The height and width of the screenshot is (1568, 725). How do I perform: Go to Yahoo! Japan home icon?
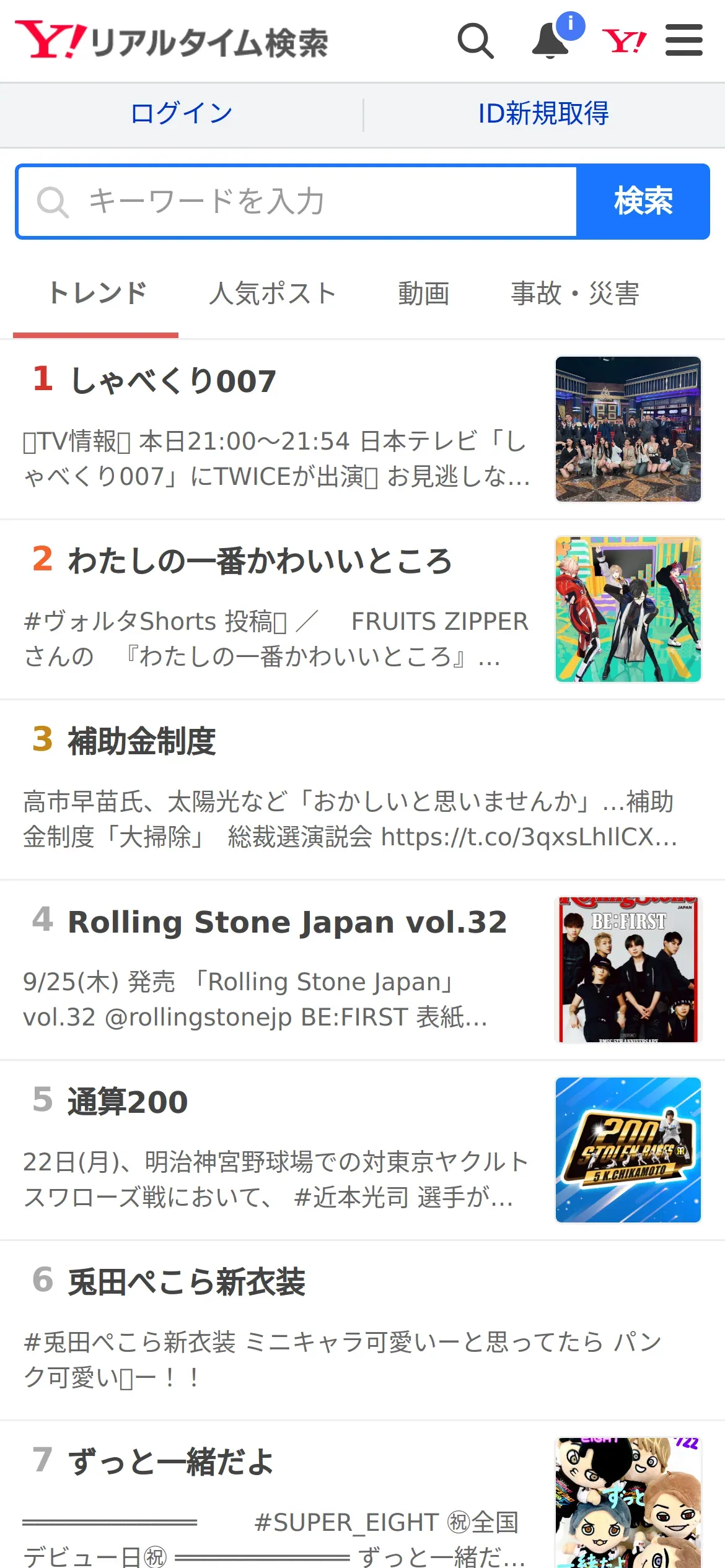pyautogui.click(x=624, y=41)
